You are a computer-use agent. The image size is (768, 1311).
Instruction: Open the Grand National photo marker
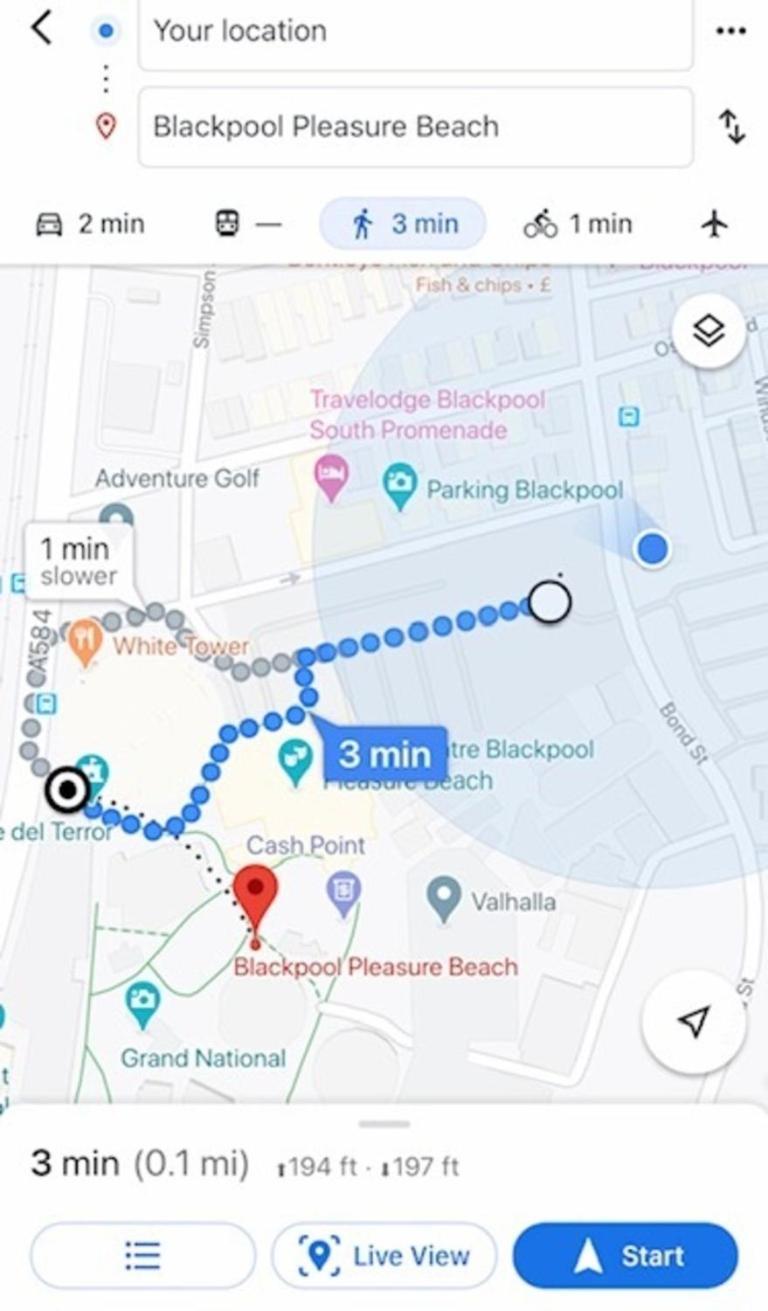pyautogui.click(x=142, y=1003)
